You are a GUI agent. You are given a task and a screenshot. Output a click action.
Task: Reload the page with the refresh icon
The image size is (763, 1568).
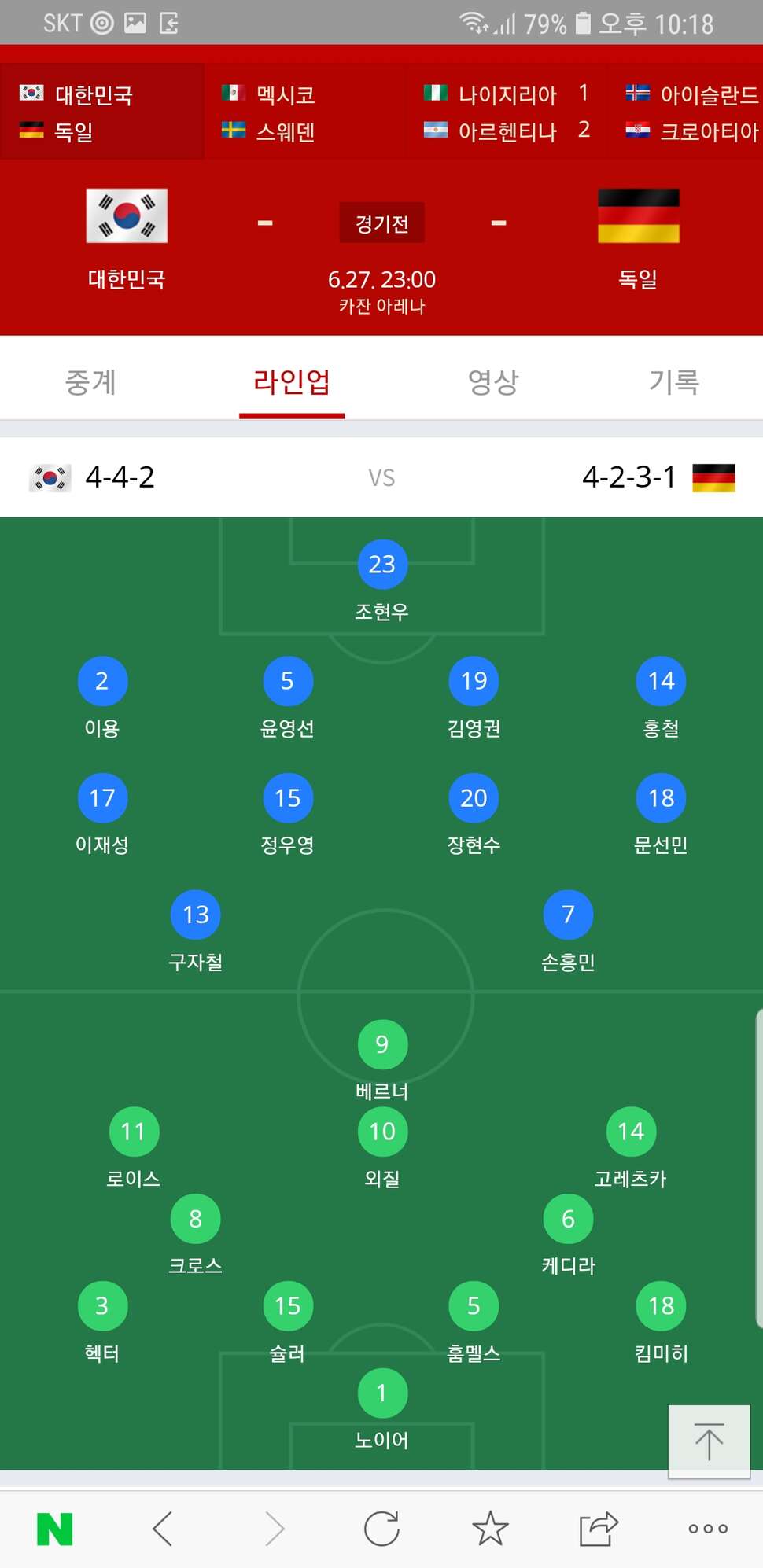tap(381, 1529)
